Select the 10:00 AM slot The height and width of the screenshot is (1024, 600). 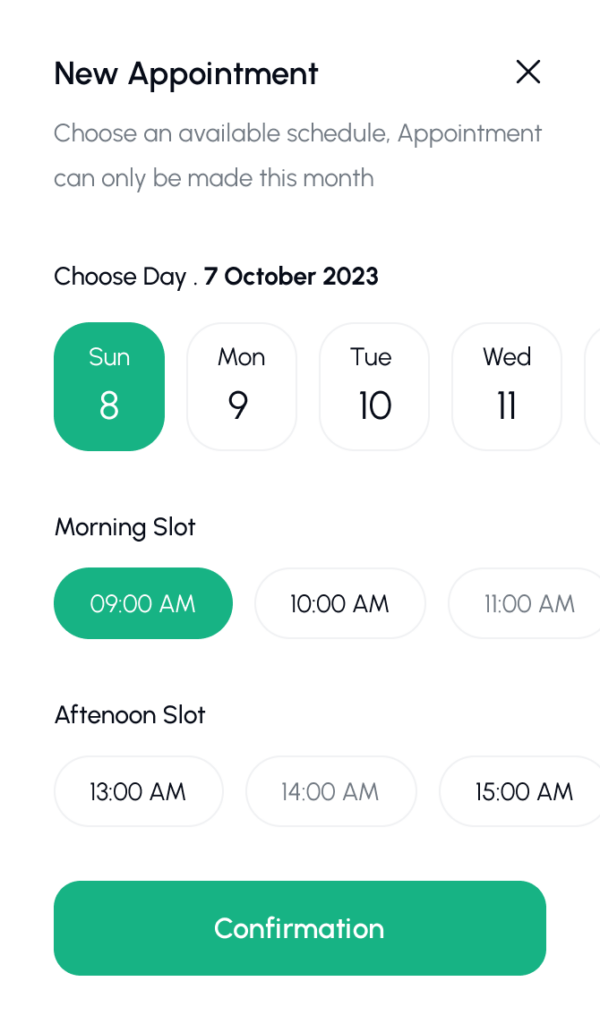point(340,603)
